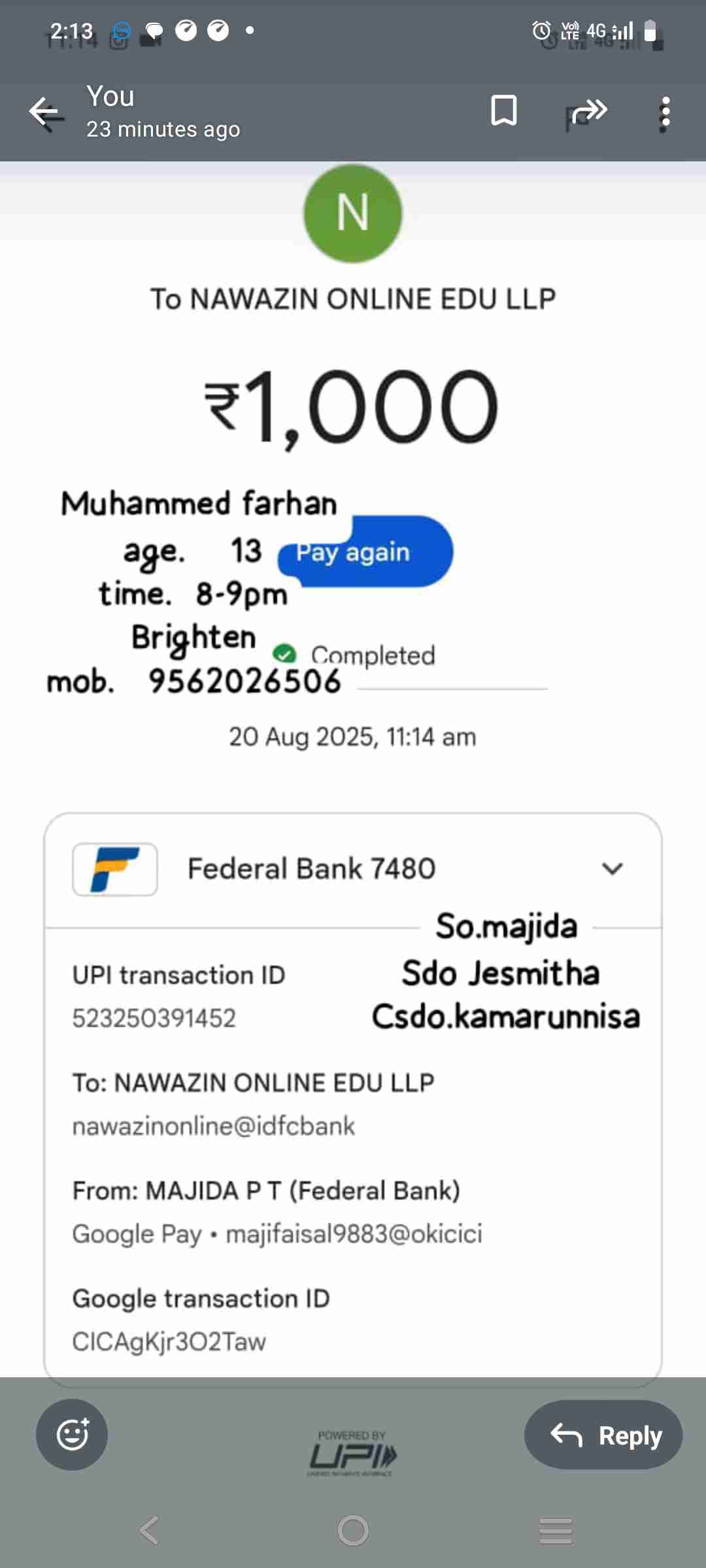Tap the back arrow to exit viewer

coord(44,112)
